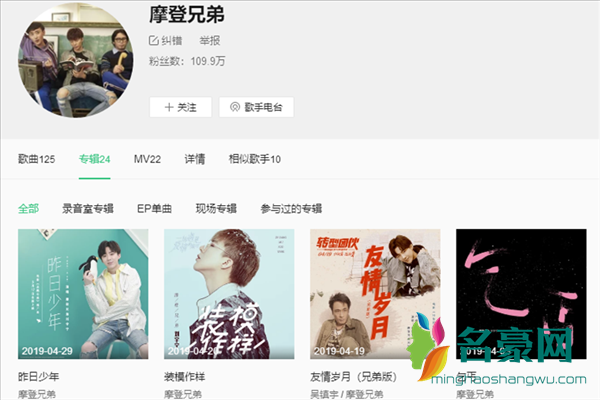Open 歌手电台 artist radio
Screen dimensions: 600x400
[256, 106]
